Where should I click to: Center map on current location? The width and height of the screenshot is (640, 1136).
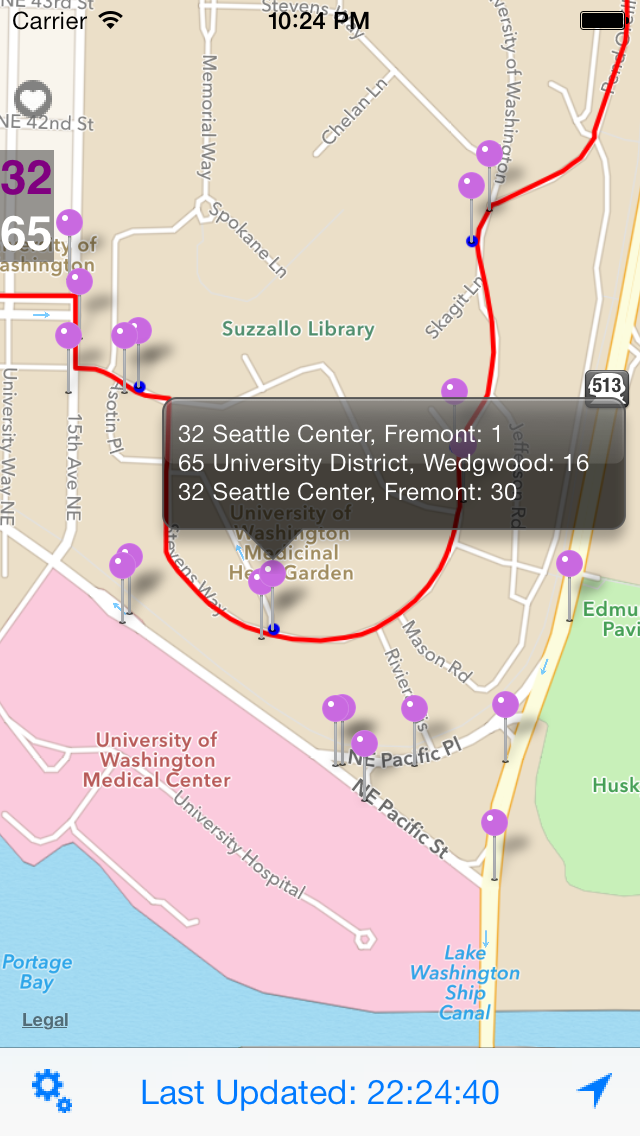(594, 1091)
